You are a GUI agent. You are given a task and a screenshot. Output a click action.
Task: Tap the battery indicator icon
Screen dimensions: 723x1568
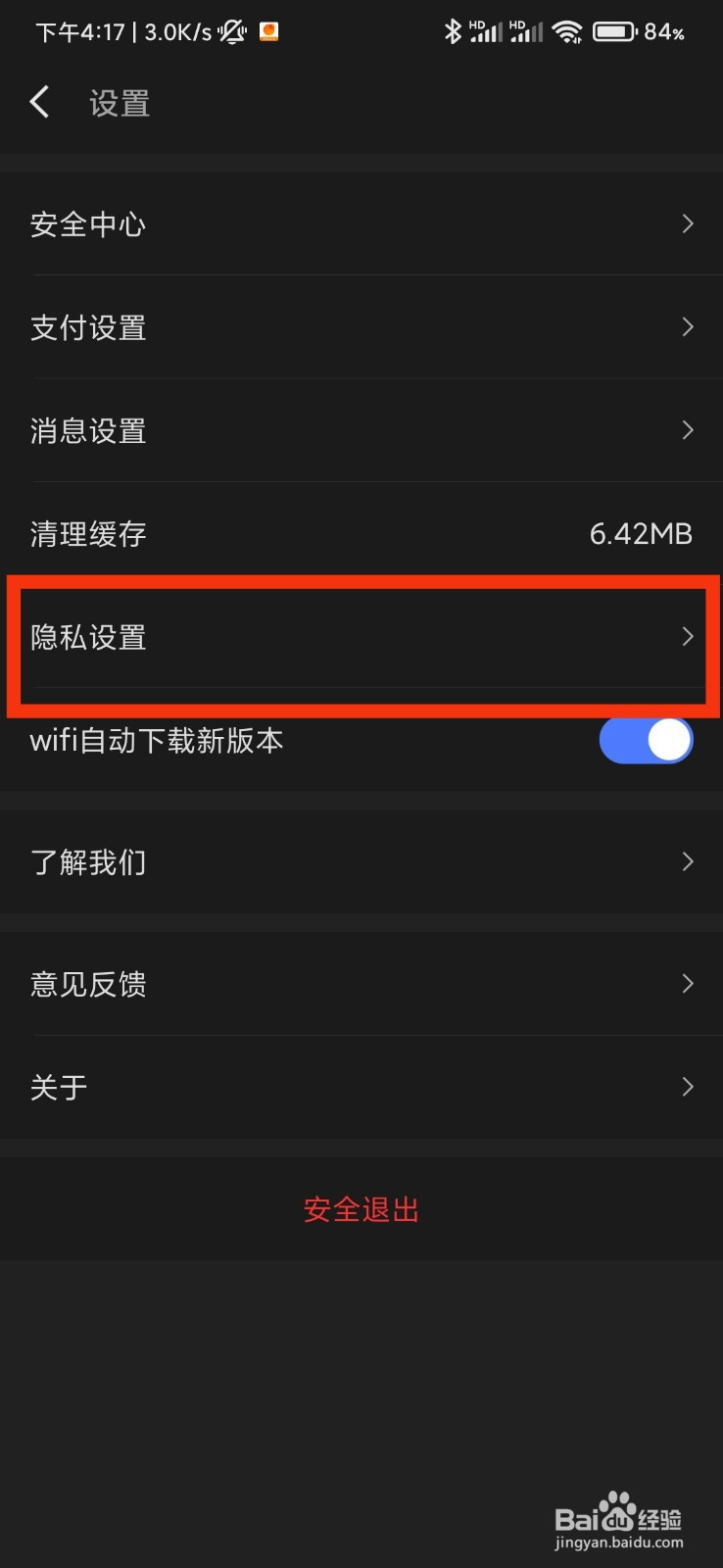pyautogui.click(x=616, y=30)
